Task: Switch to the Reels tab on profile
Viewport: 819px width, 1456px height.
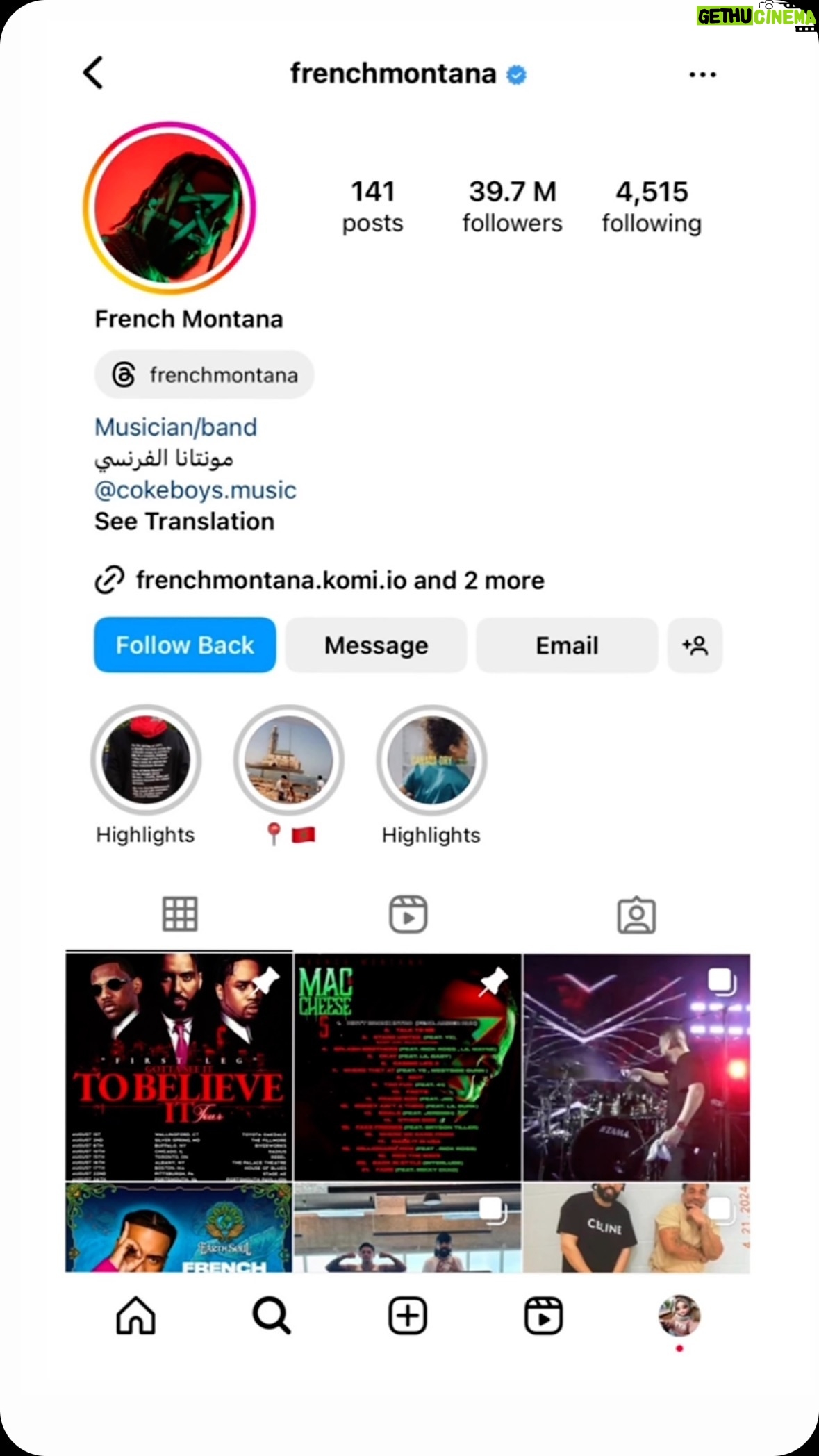Action: tap(408, 914)
